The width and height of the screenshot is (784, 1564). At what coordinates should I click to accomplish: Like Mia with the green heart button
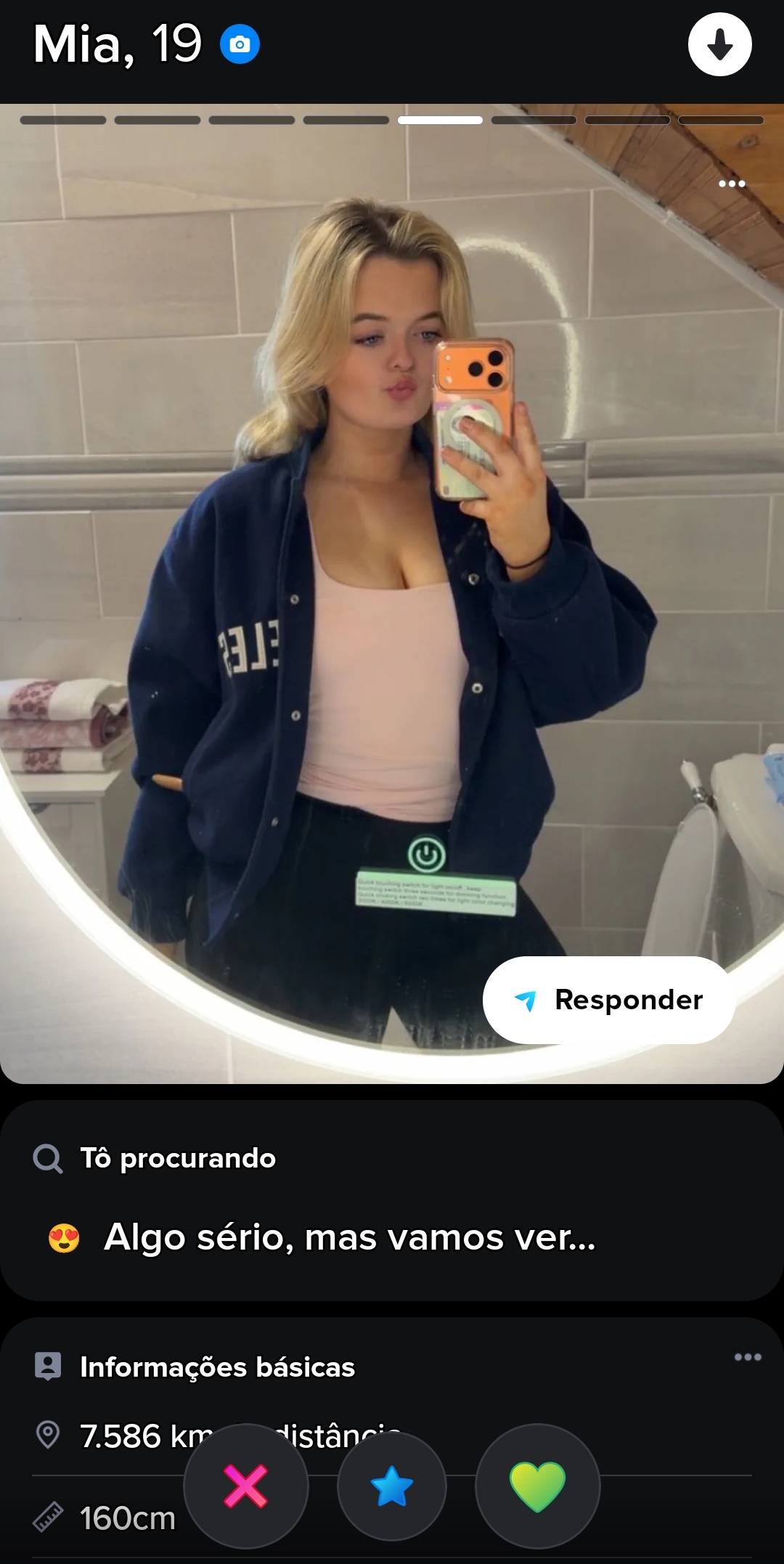tap(537, 1486)
